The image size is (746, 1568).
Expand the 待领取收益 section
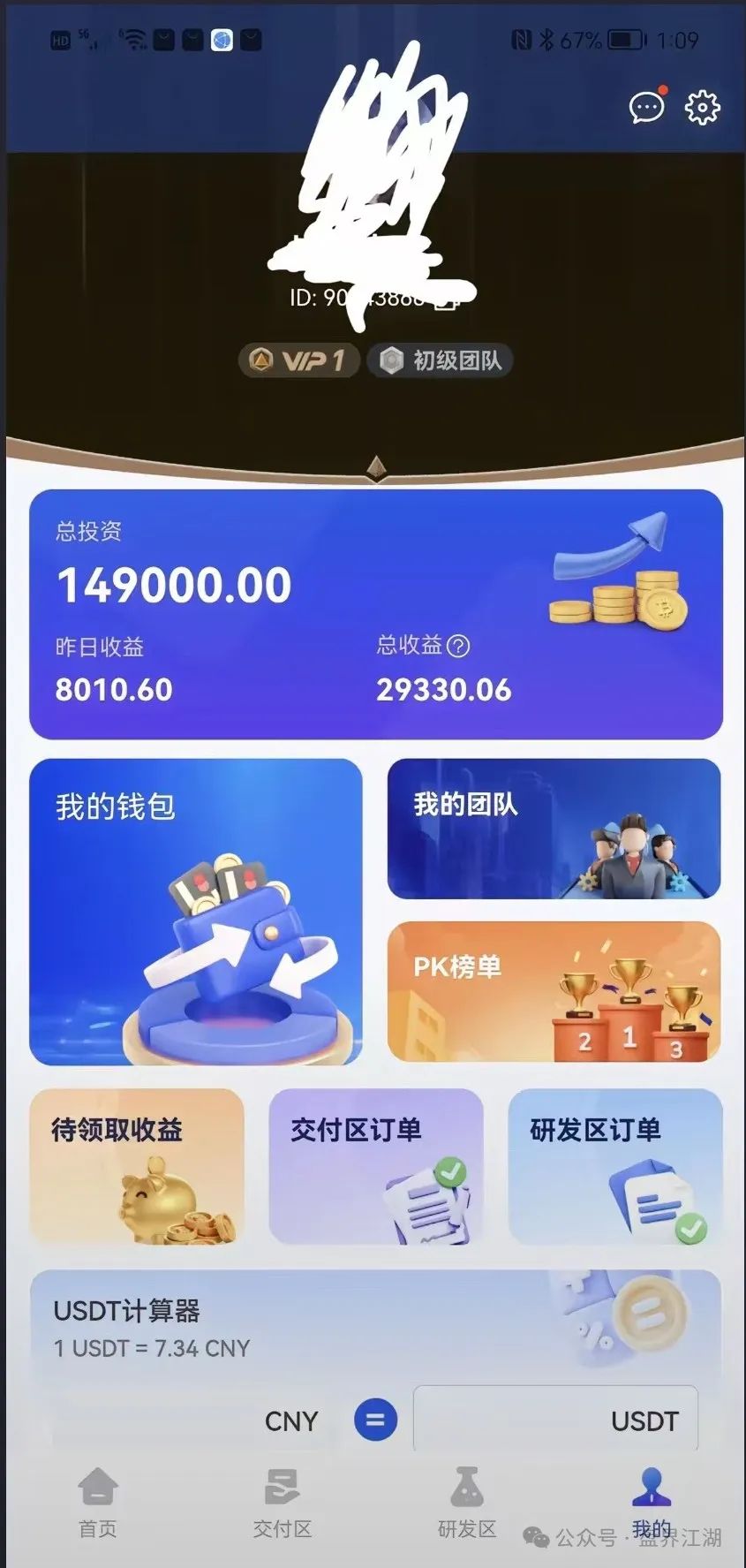point(136,1169)
